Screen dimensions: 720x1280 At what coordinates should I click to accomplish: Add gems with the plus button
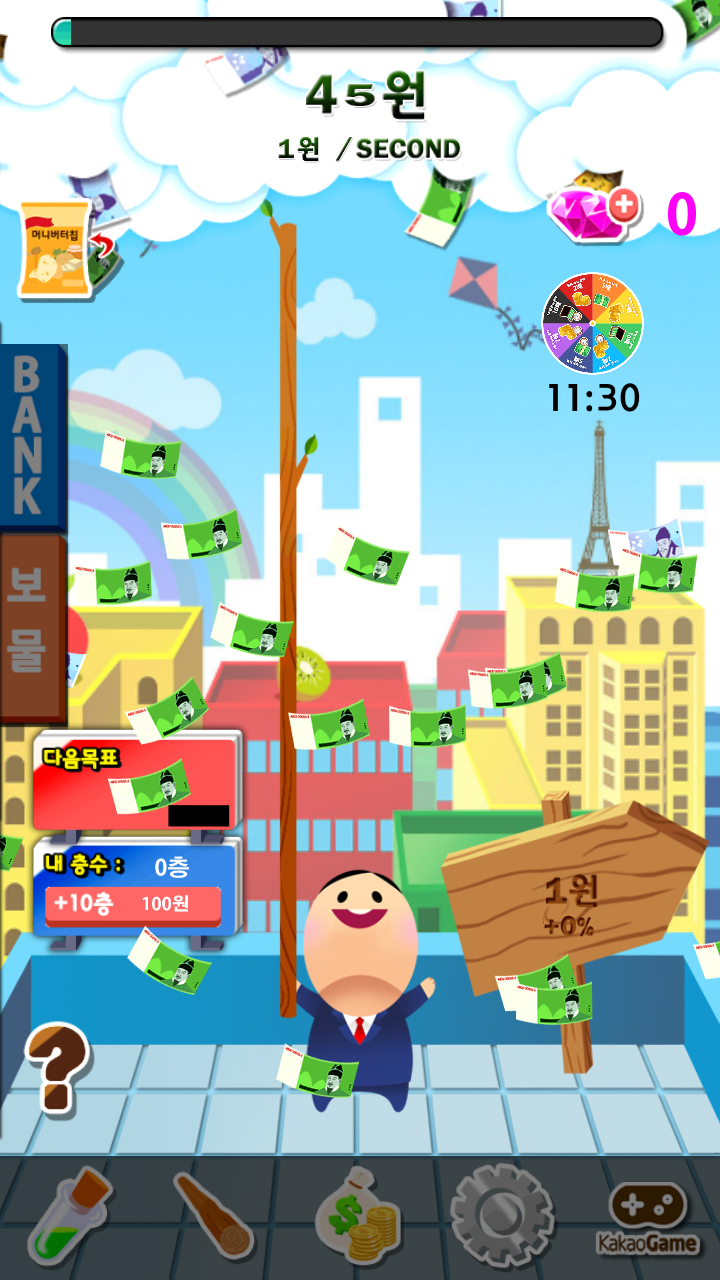623,205
